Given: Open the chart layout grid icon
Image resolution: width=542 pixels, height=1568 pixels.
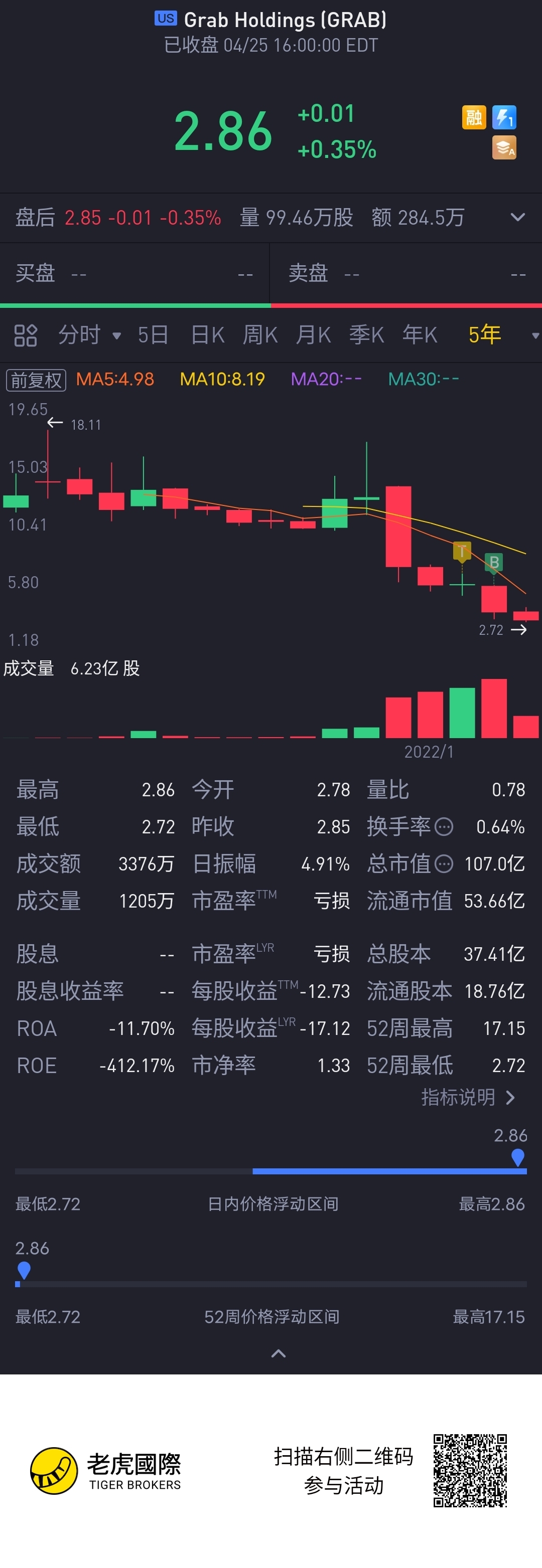Looking at the screenshot, I should (x=26, y=335).
